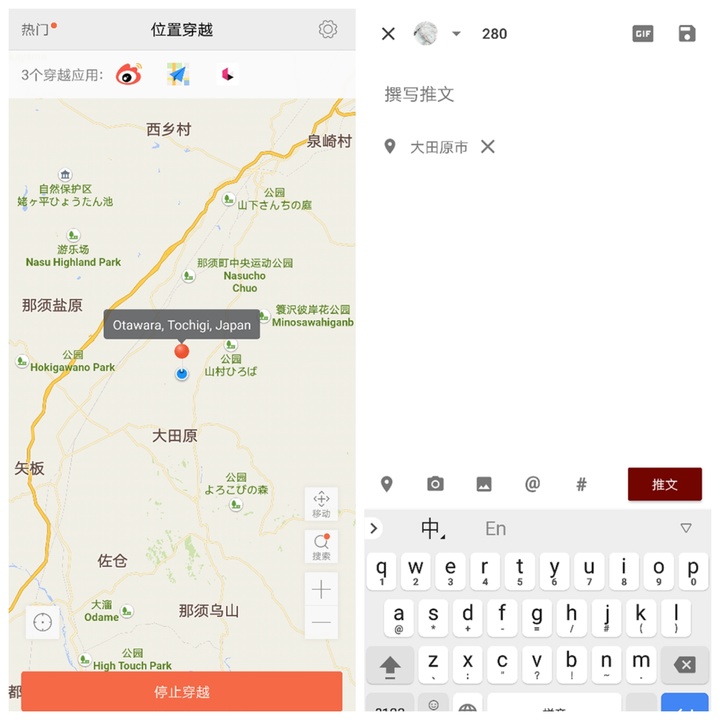The image size is (720, 720).
Task: Select the Weibo app icon
Action: pyautogui.click(x=129, y=75)
